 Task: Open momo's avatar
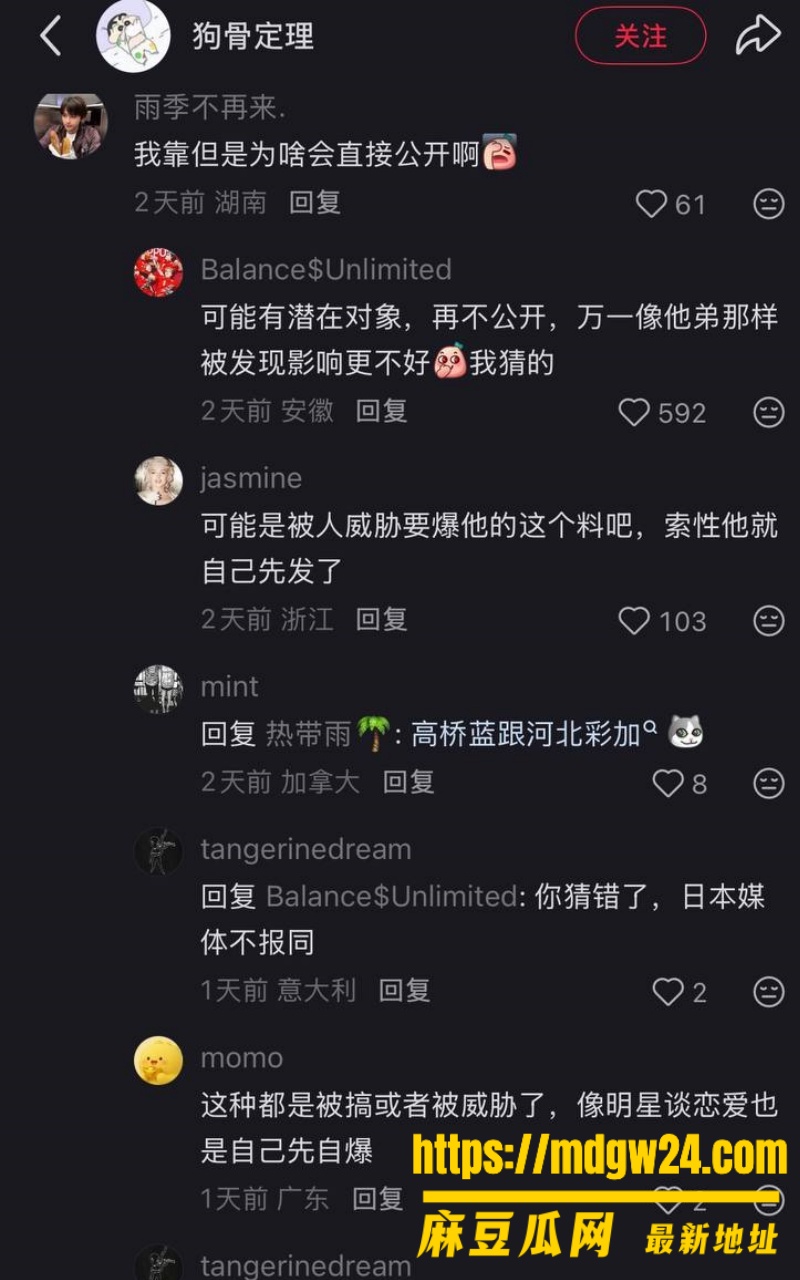click(158, 1060)
